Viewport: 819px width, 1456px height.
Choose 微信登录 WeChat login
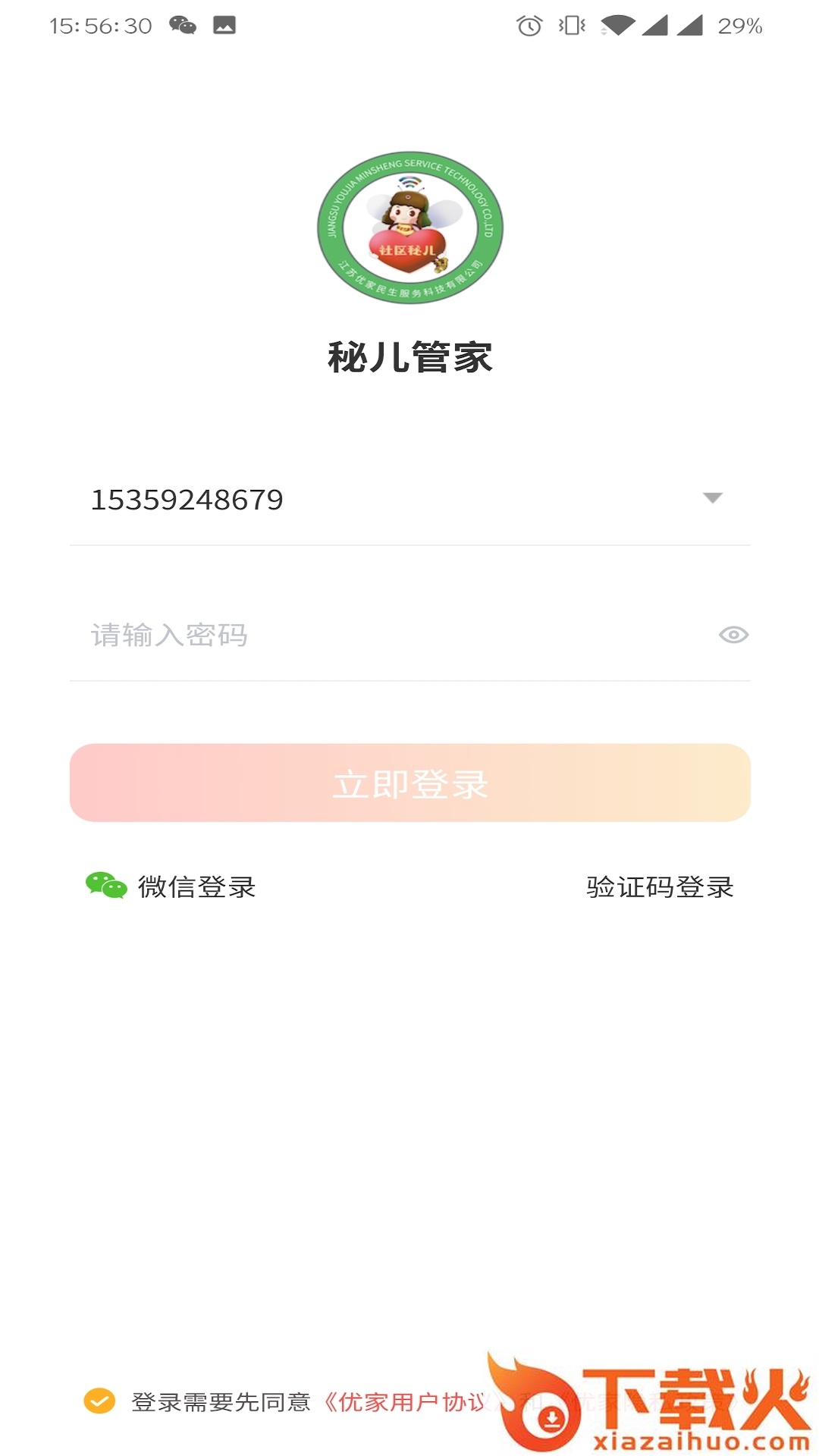171,886
